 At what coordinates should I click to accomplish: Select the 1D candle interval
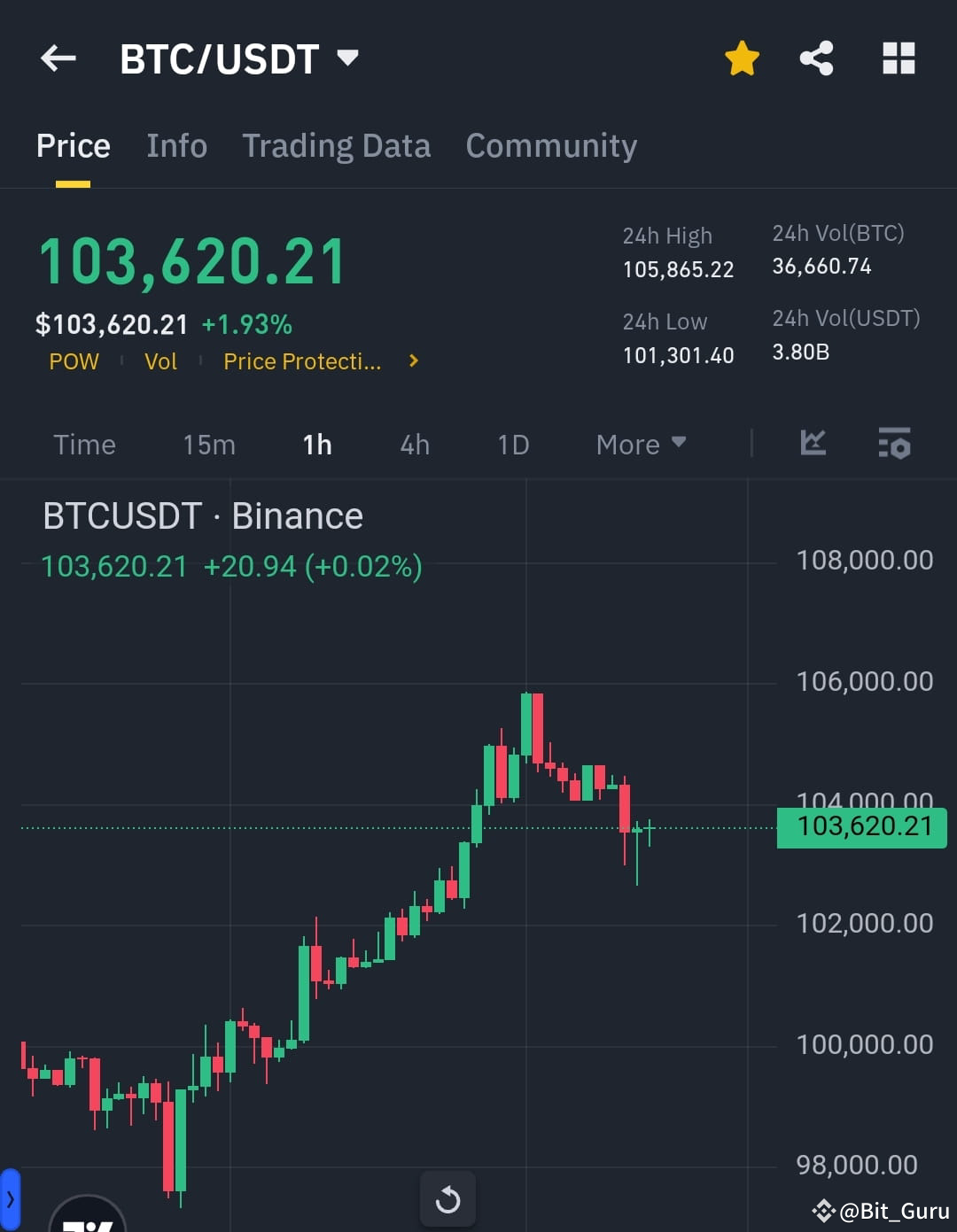point(512,444)
